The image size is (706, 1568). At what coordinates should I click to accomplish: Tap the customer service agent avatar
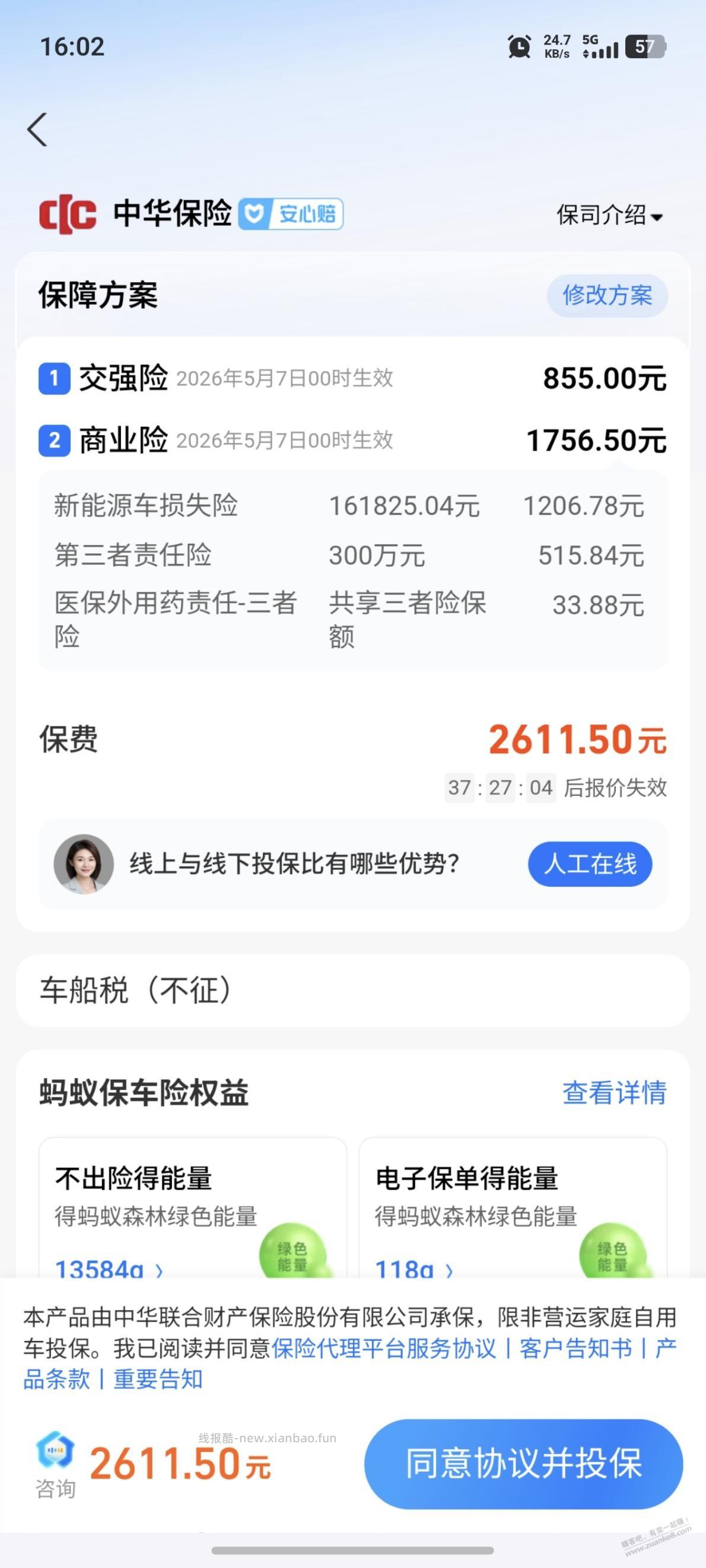(x=84, y=863)
